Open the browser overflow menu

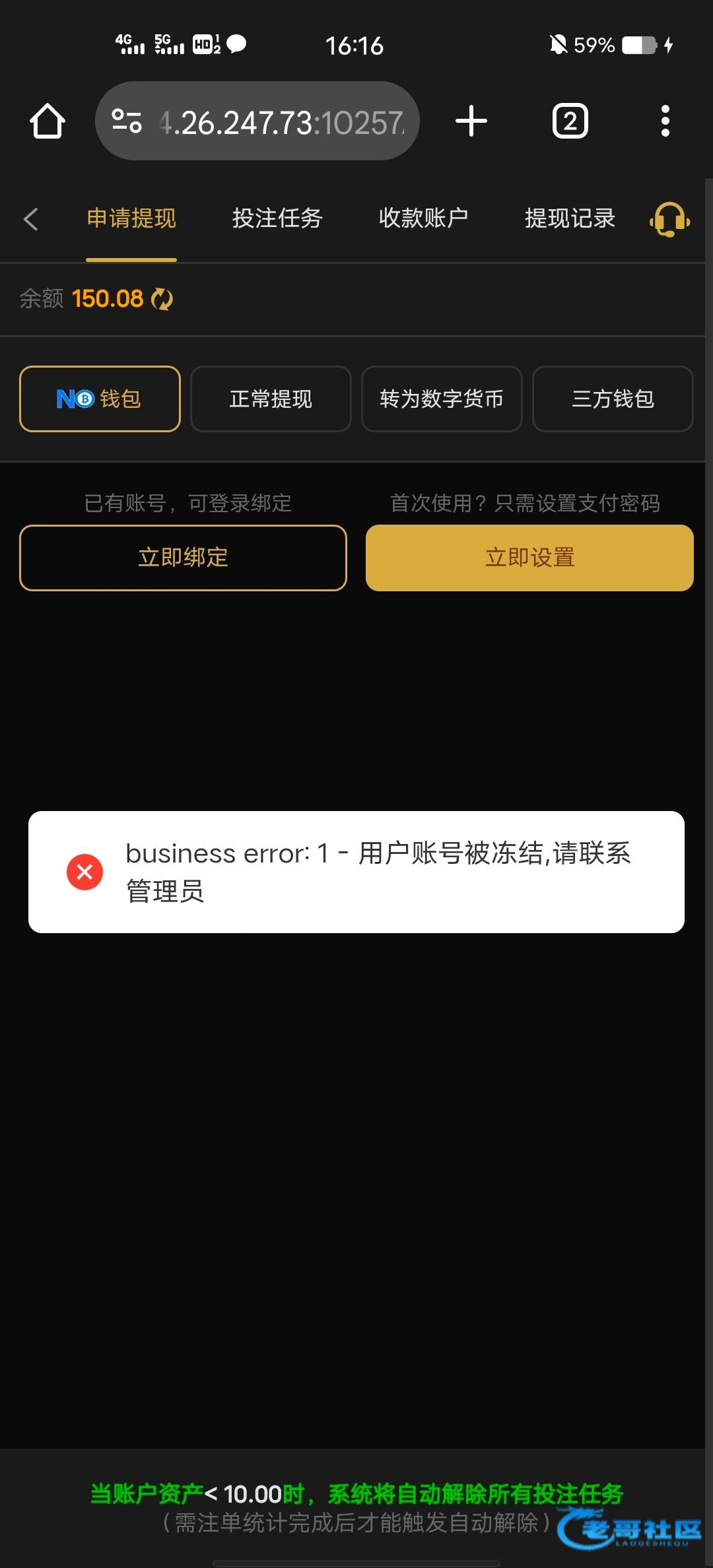pos(665,121)
